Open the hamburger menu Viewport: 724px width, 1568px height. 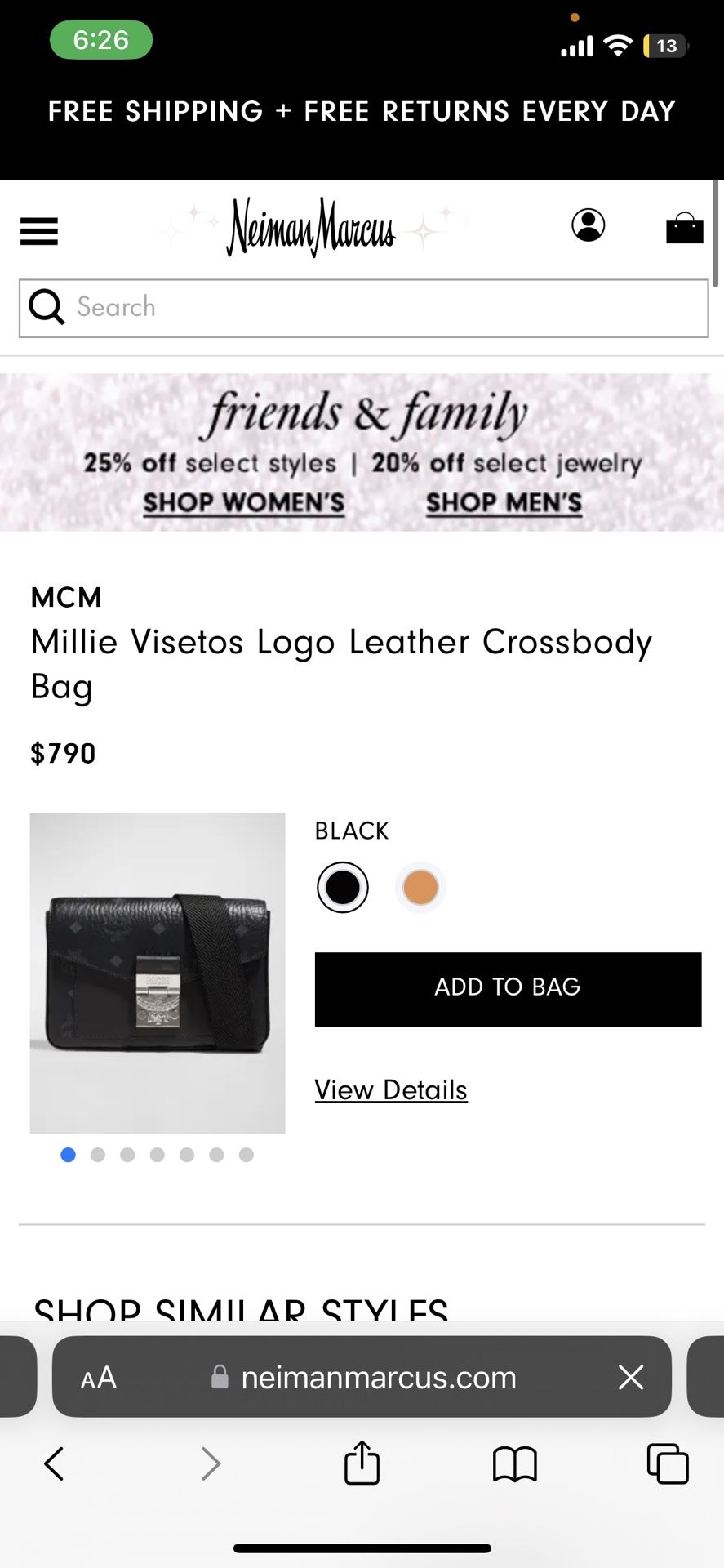click(38, 231)
